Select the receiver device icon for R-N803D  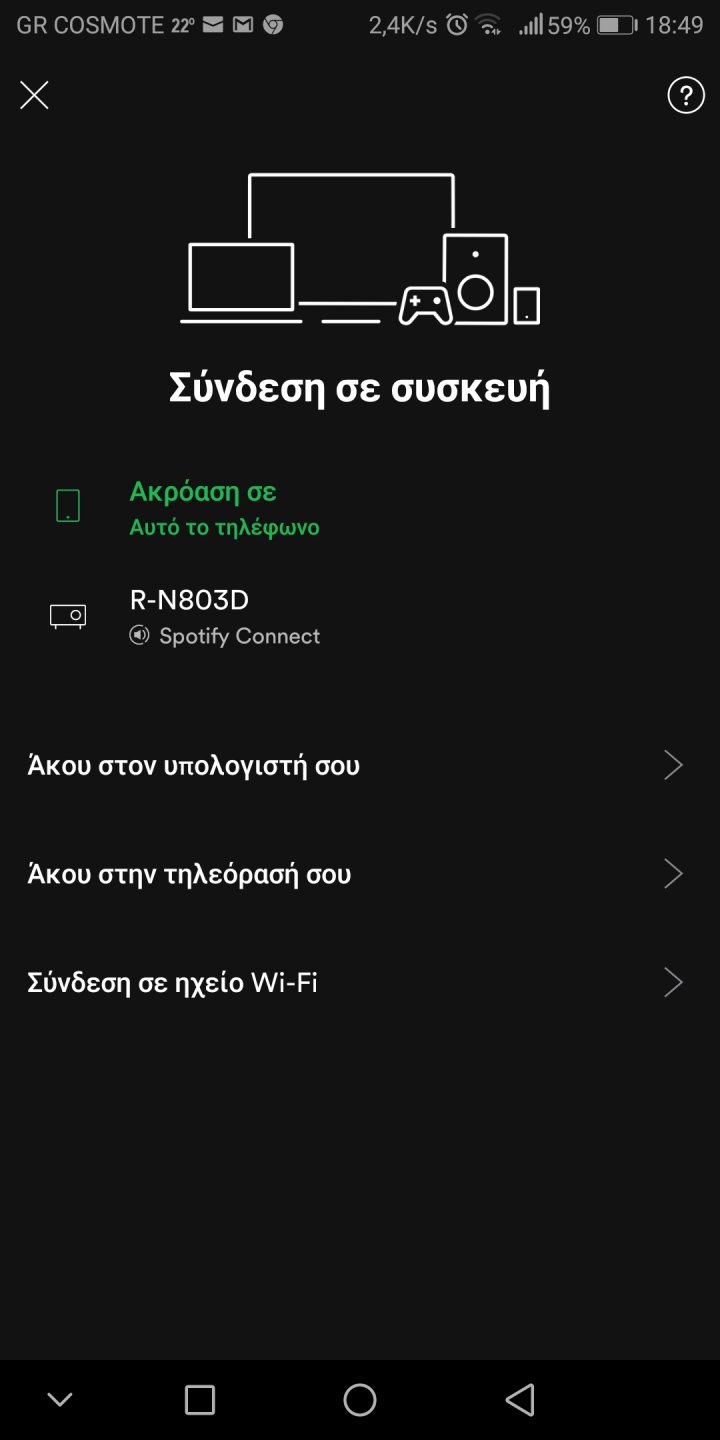tap(66, 615)
